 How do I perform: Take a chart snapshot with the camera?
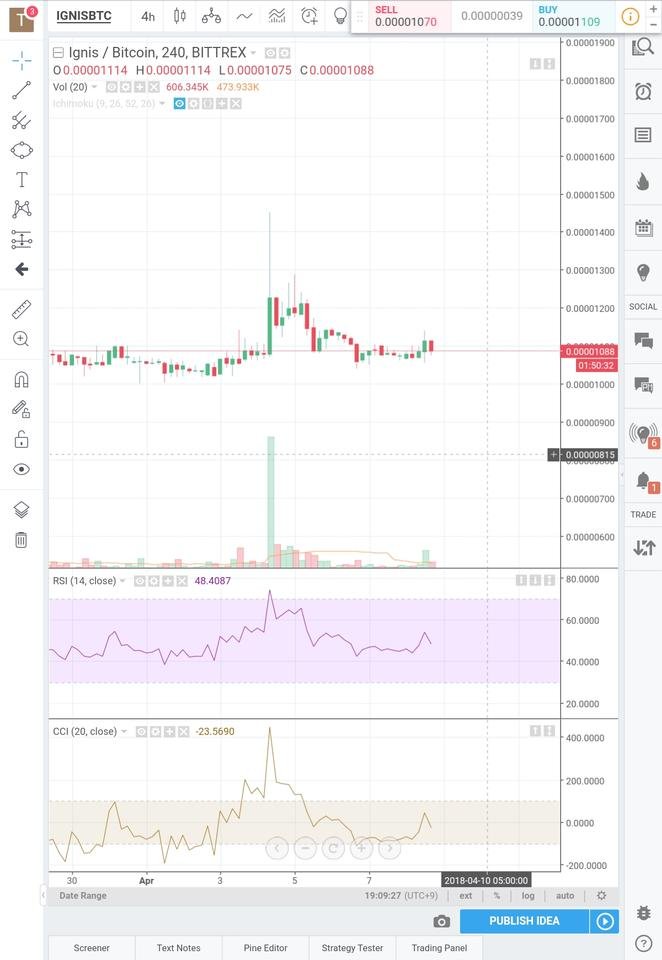click(441, 921)
